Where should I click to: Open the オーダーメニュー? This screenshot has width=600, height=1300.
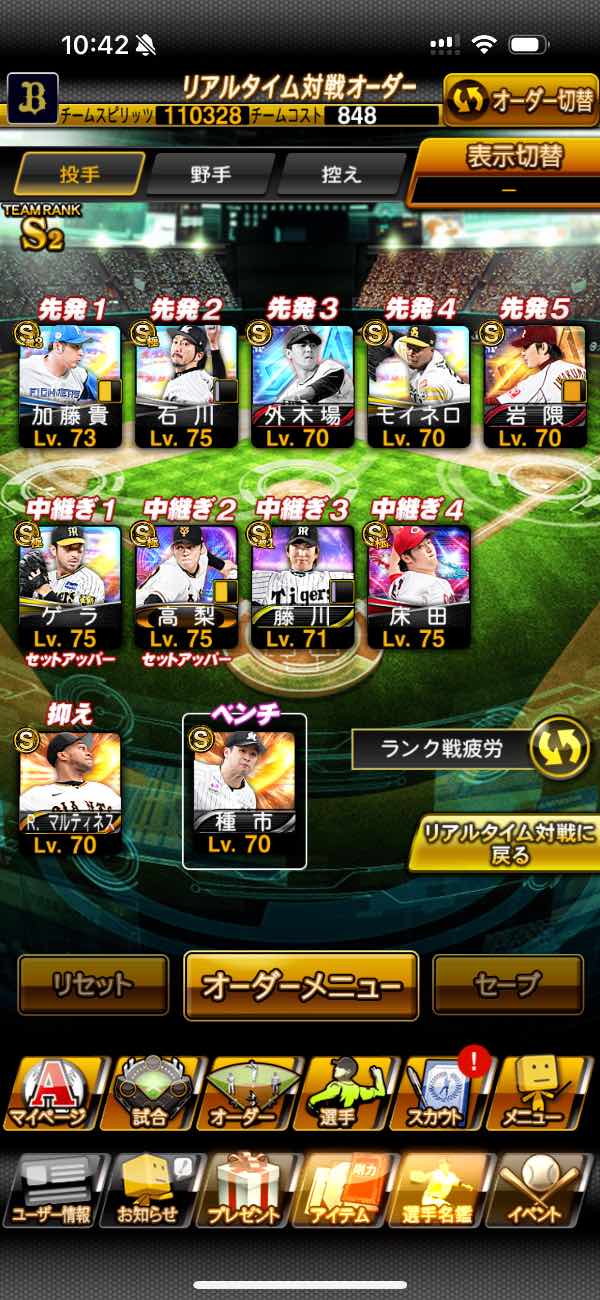click(x=300, y=985)
